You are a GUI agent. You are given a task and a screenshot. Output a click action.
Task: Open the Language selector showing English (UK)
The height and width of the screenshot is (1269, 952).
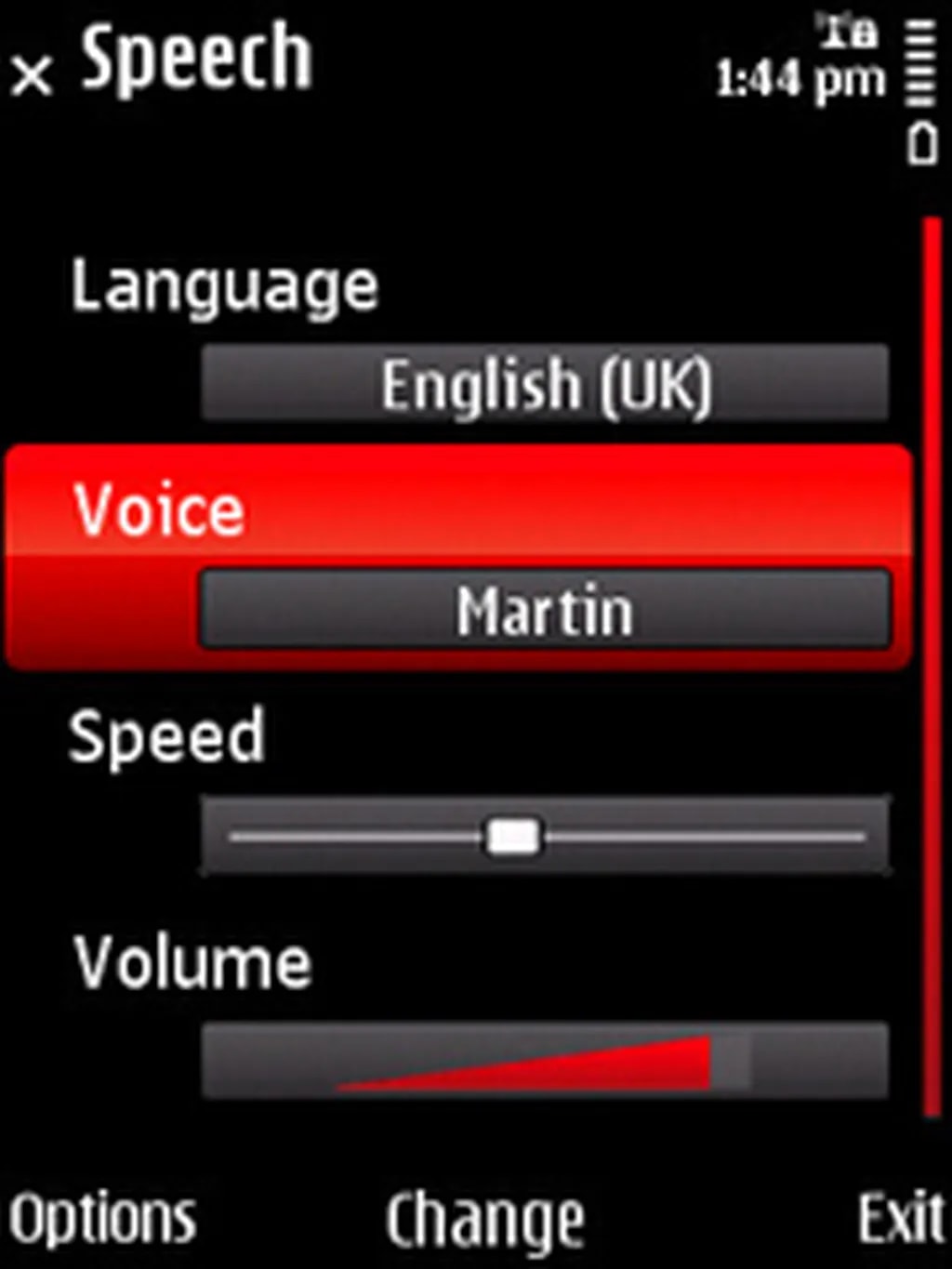click(545, 383)
